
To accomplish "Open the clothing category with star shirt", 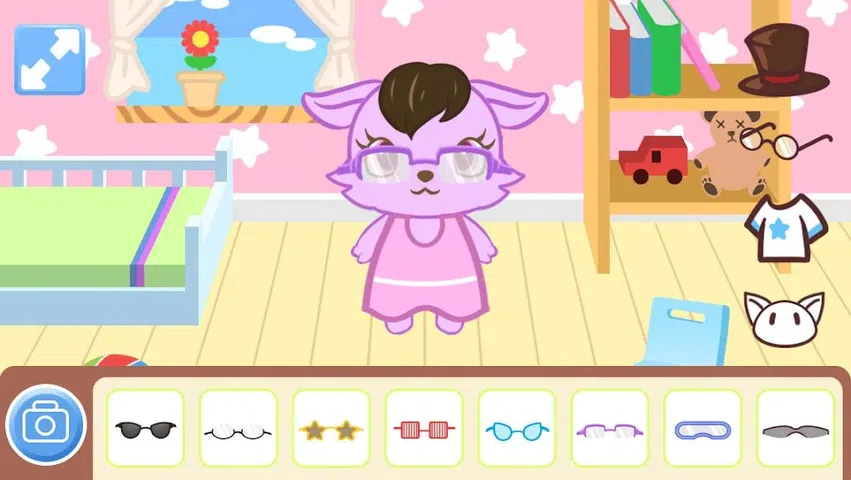I will pyautogui.click(x=786, y=226).
